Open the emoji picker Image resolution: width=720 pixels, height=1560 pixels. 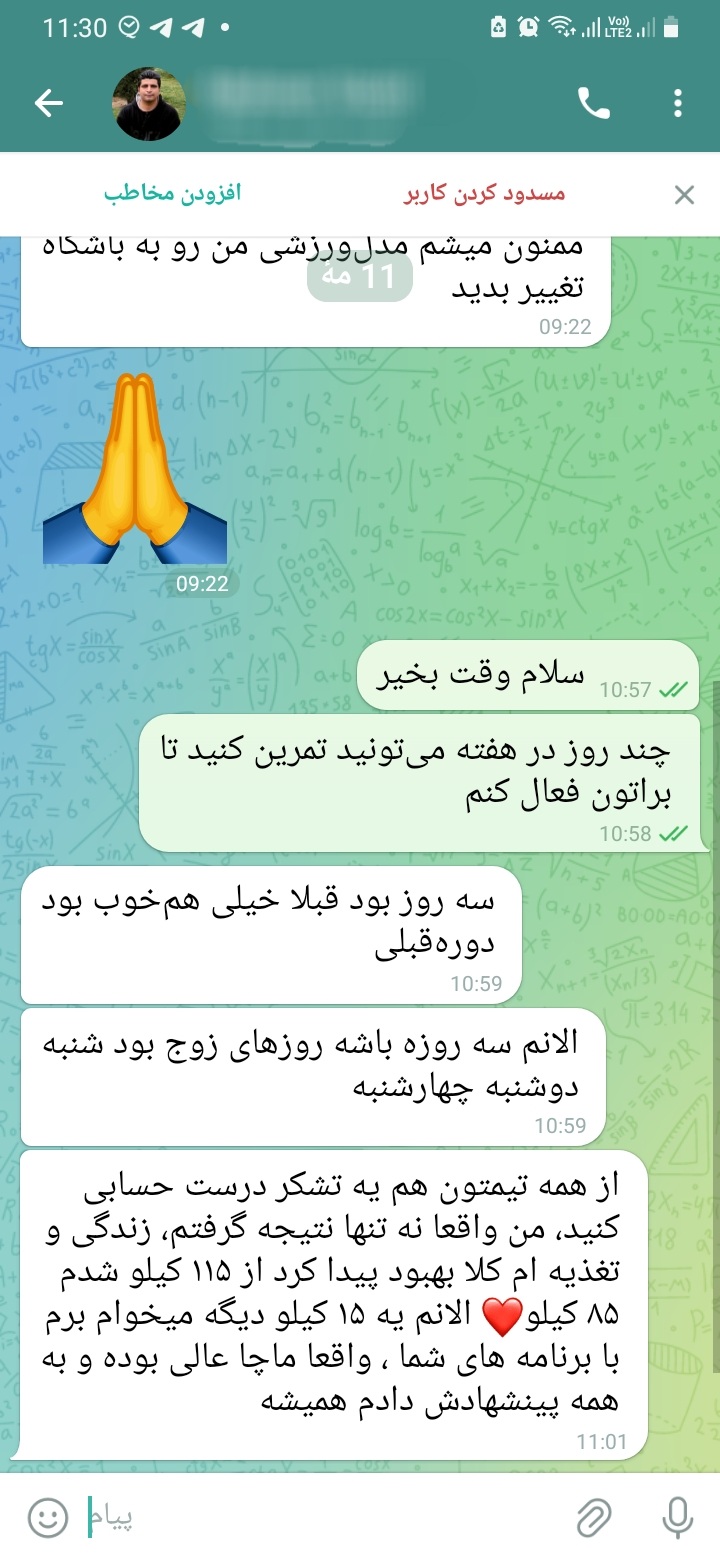tap(47, 1518)
